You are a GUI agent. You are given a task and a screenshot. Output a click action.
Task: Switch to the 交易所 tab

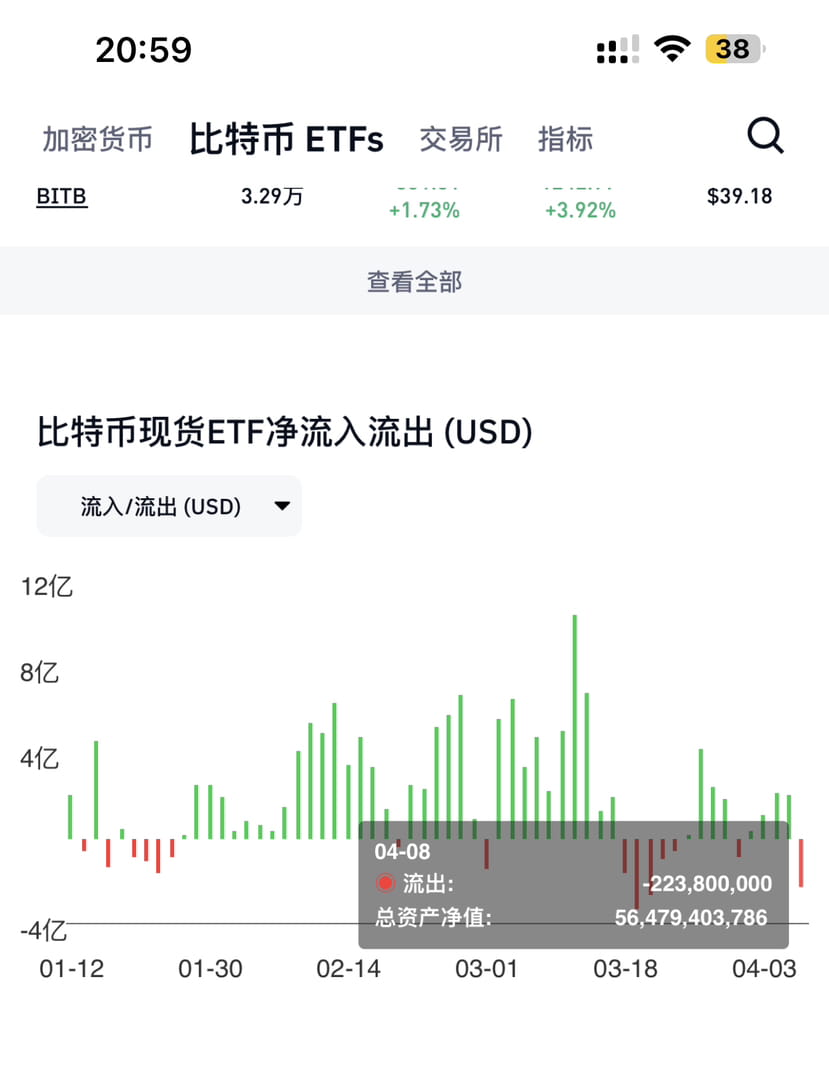[x=460, y=139]
